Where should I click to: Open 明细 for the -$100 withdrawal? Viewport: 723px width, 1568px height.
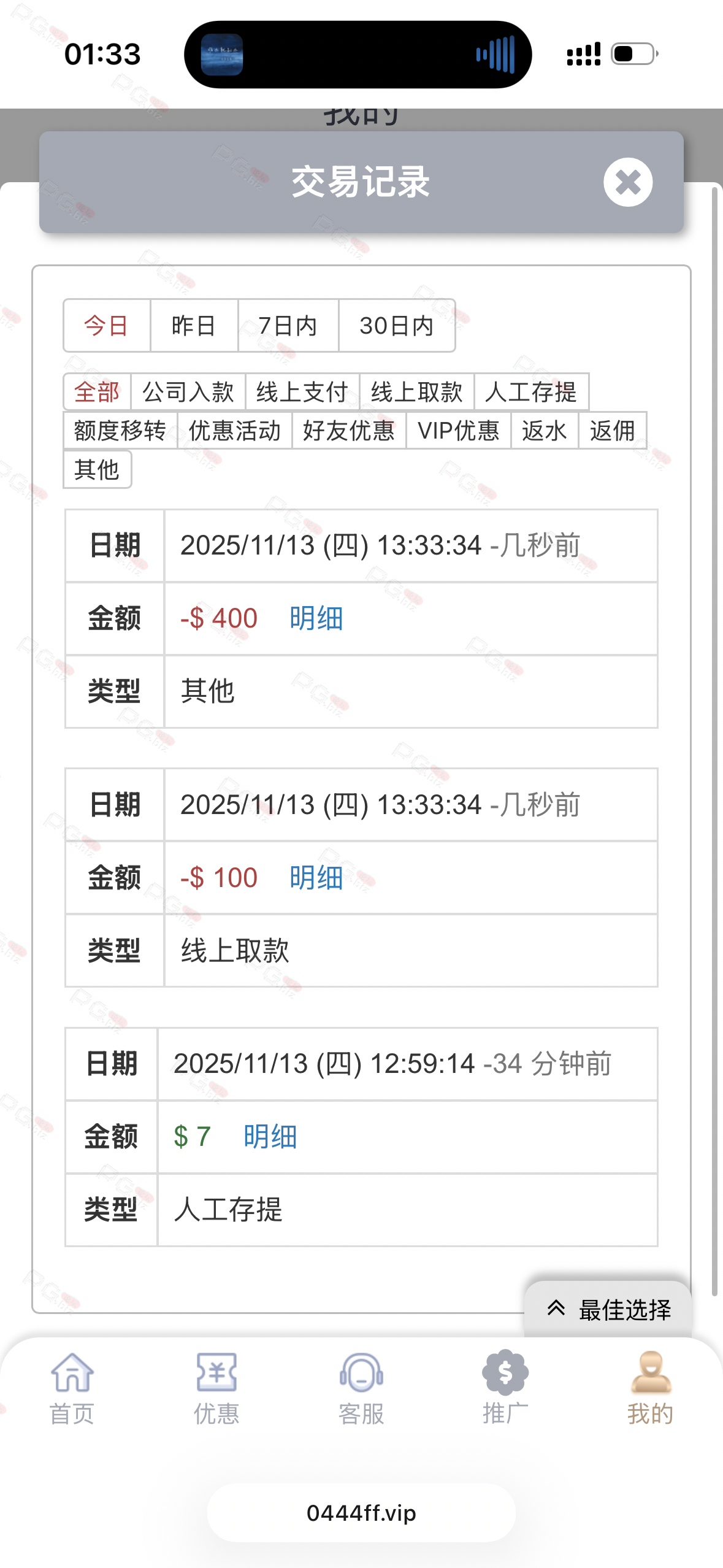click(316, 878)
